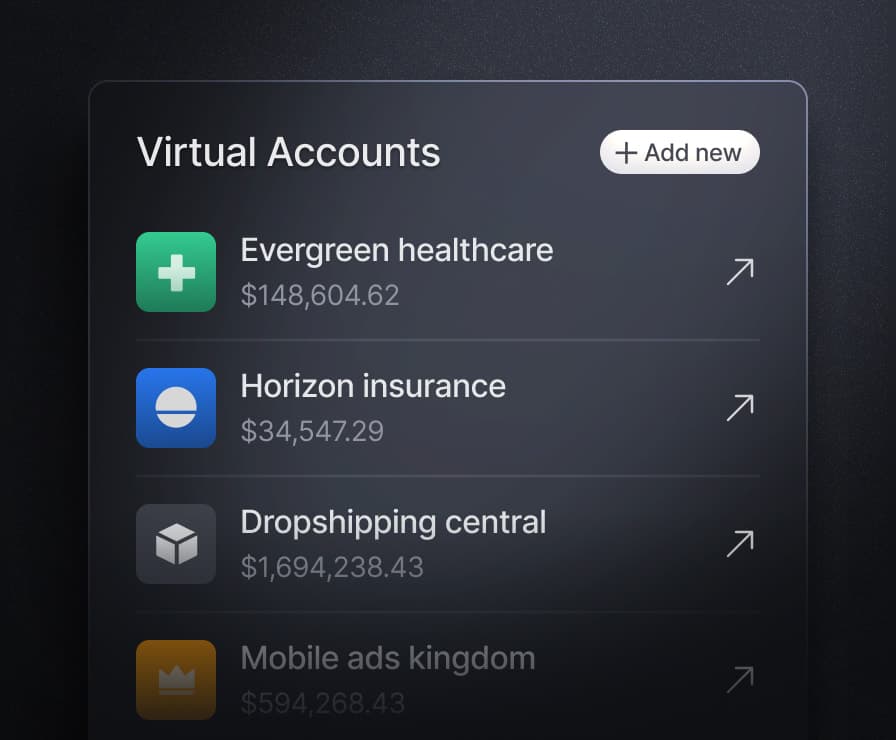Tap the arrow beside Mobile ads kingdom
The image size is (896, 740).
pos(739,679)
